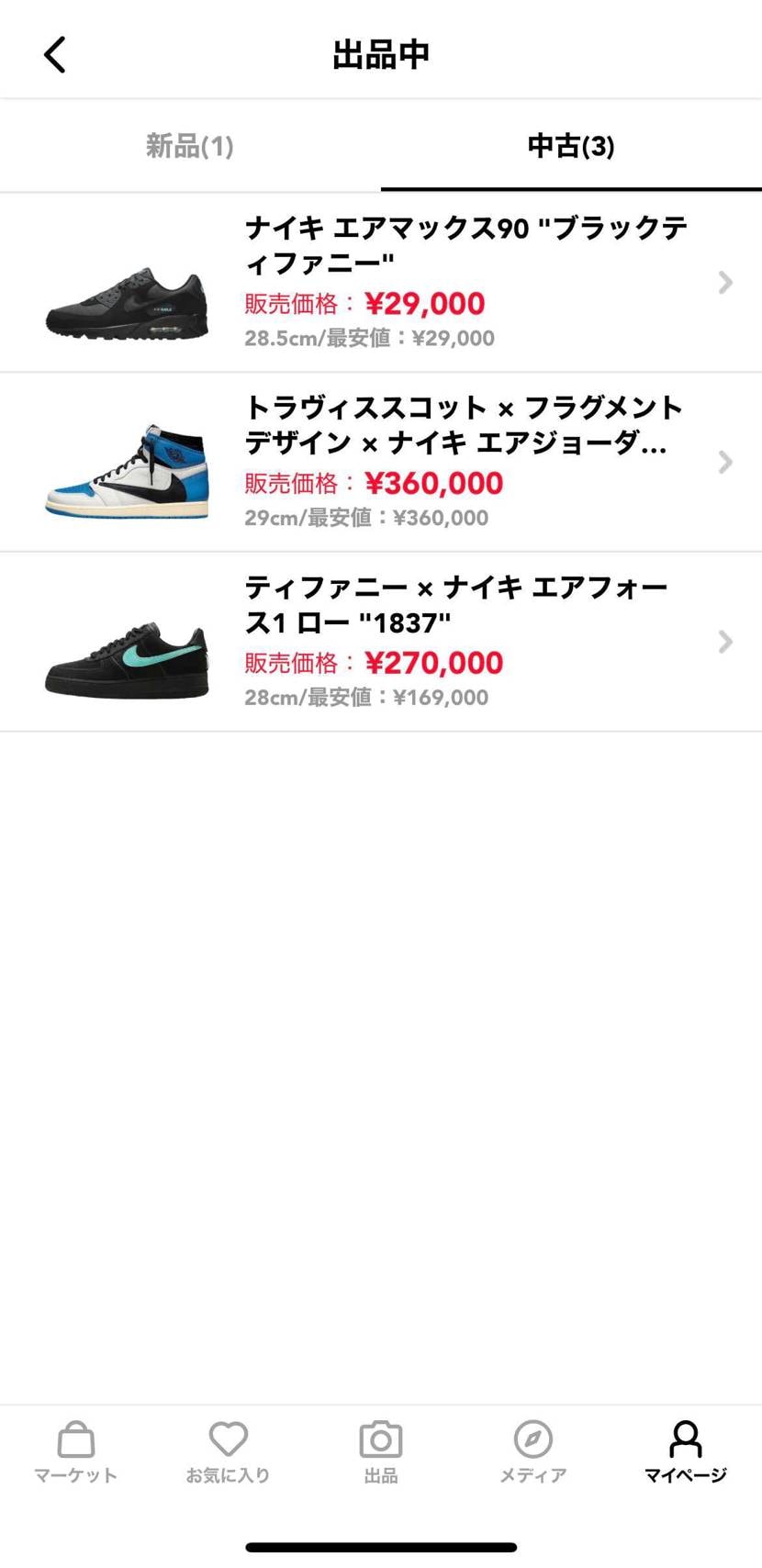The image size is (762, 1568).
Task: Select the 中古(3) tab
Action: coord(571,146)
